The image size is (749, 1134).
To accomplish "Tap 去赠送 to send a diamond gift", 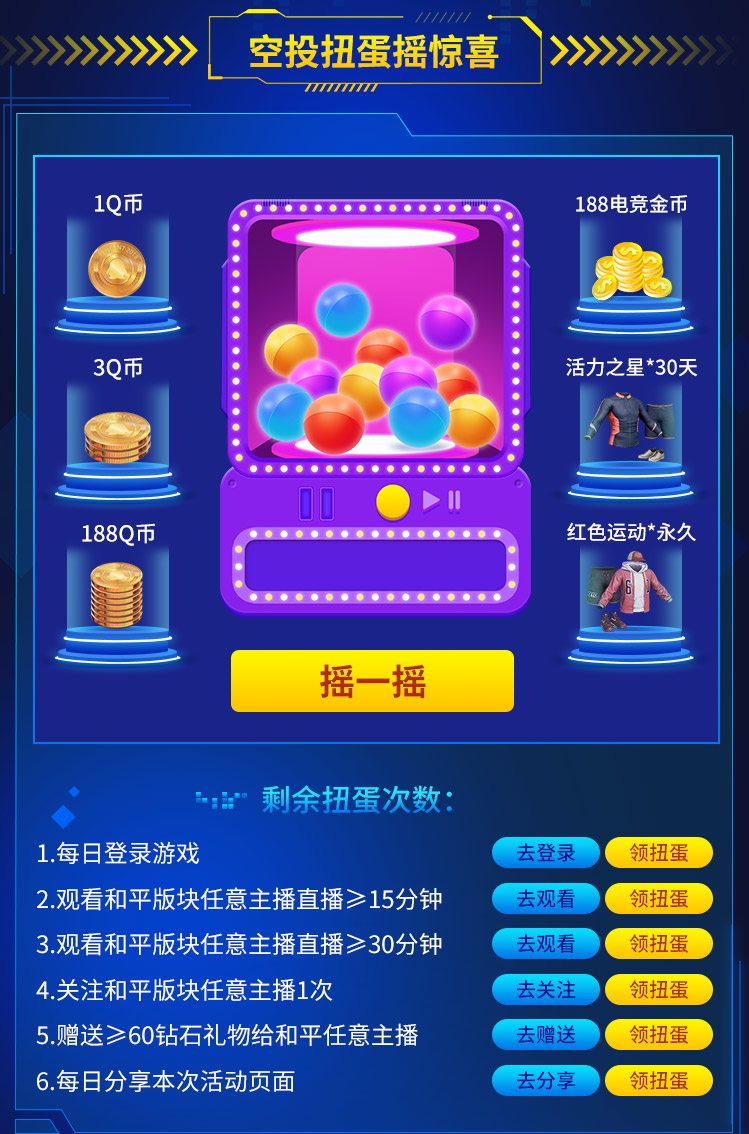I will [545, 1035].
